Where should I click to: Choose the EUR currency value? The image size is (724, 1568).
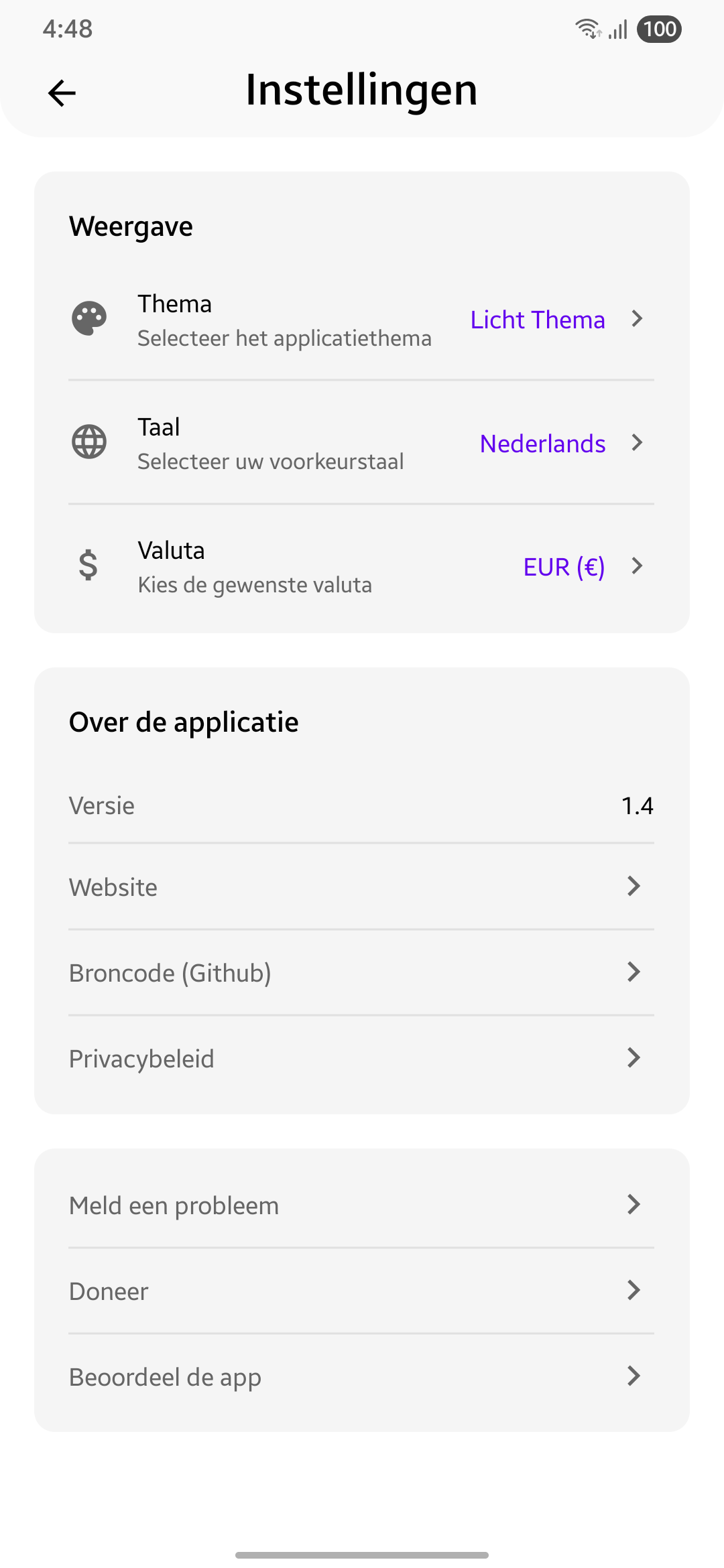(564, 566)
